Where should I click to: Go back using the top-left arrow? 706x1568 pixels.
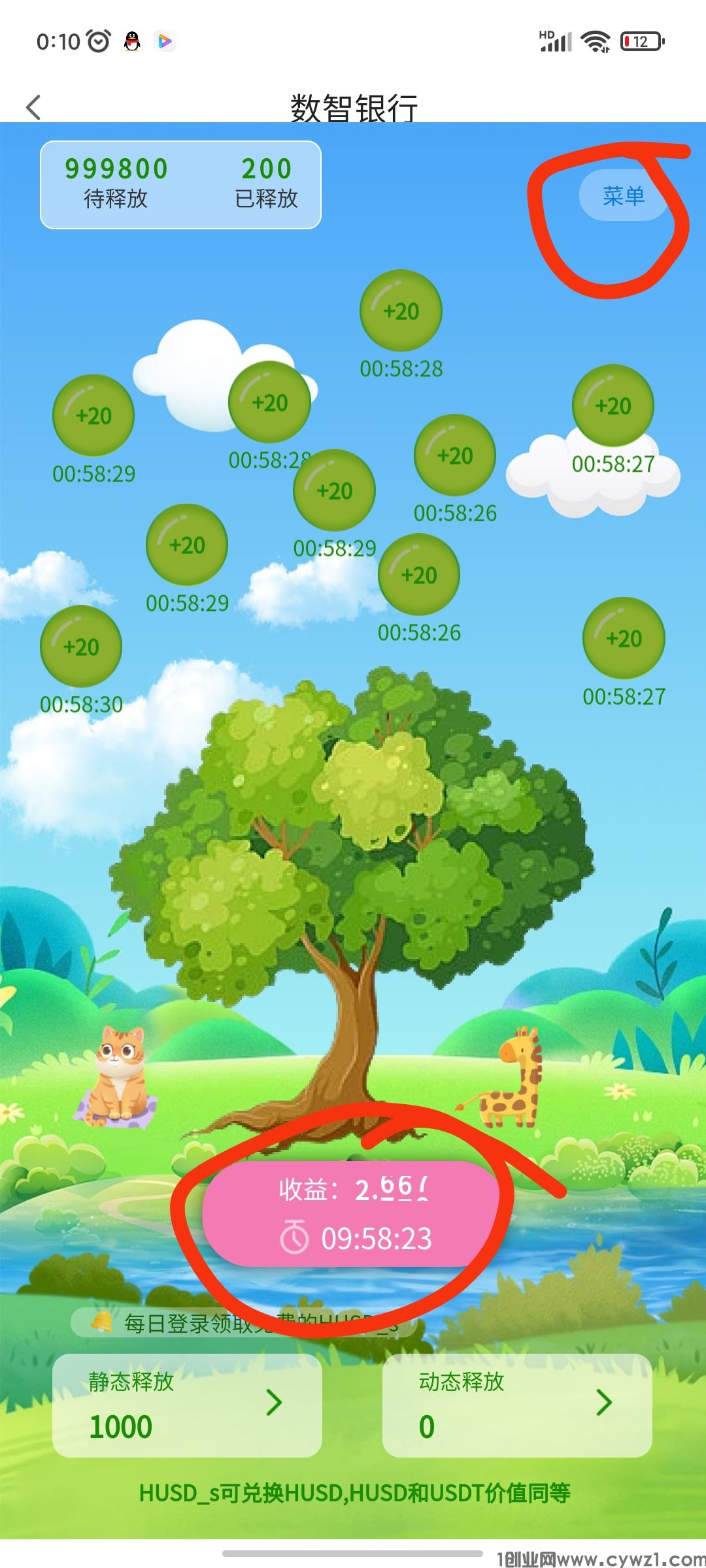(34, 107)
